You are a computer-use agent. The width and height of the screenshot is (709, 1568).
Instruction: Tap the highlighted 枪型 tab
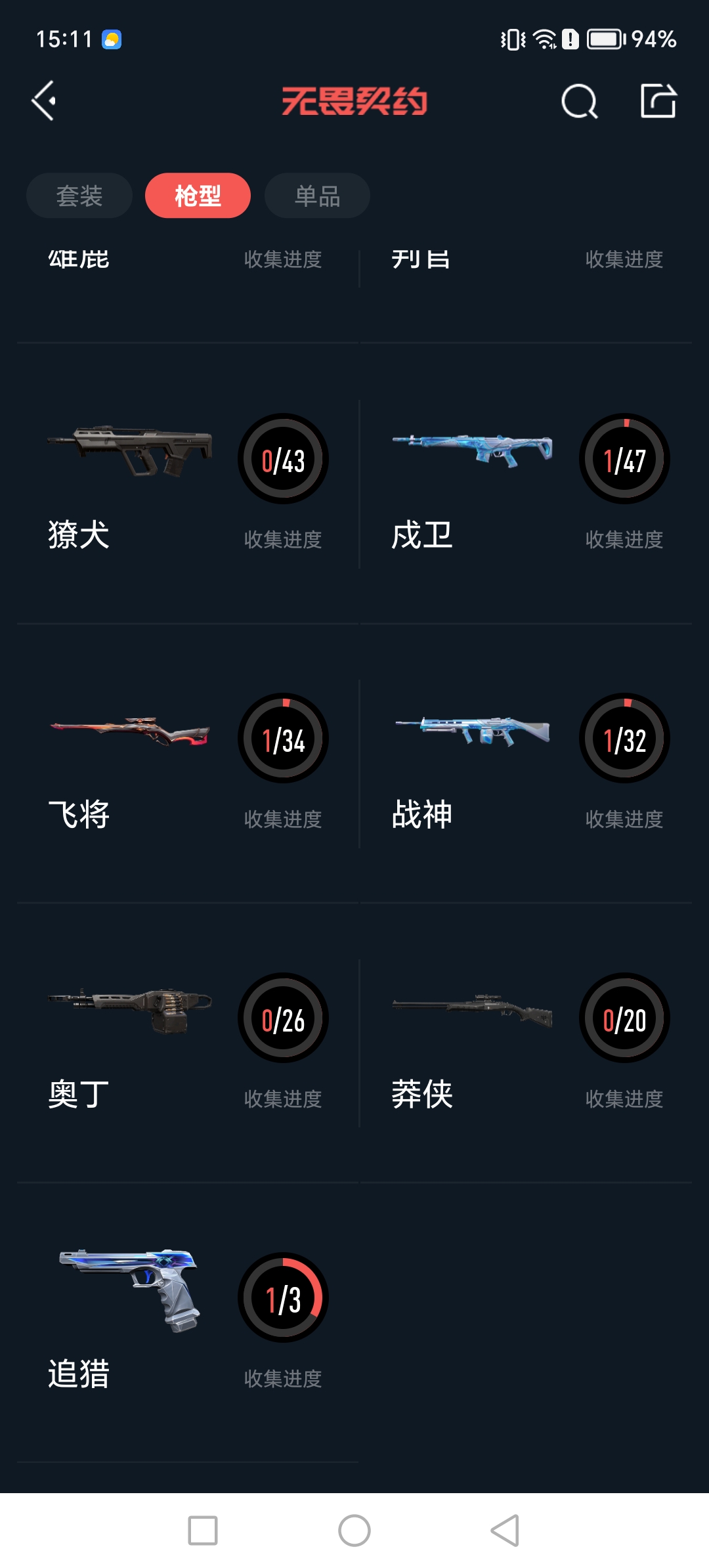pos(198,195)
